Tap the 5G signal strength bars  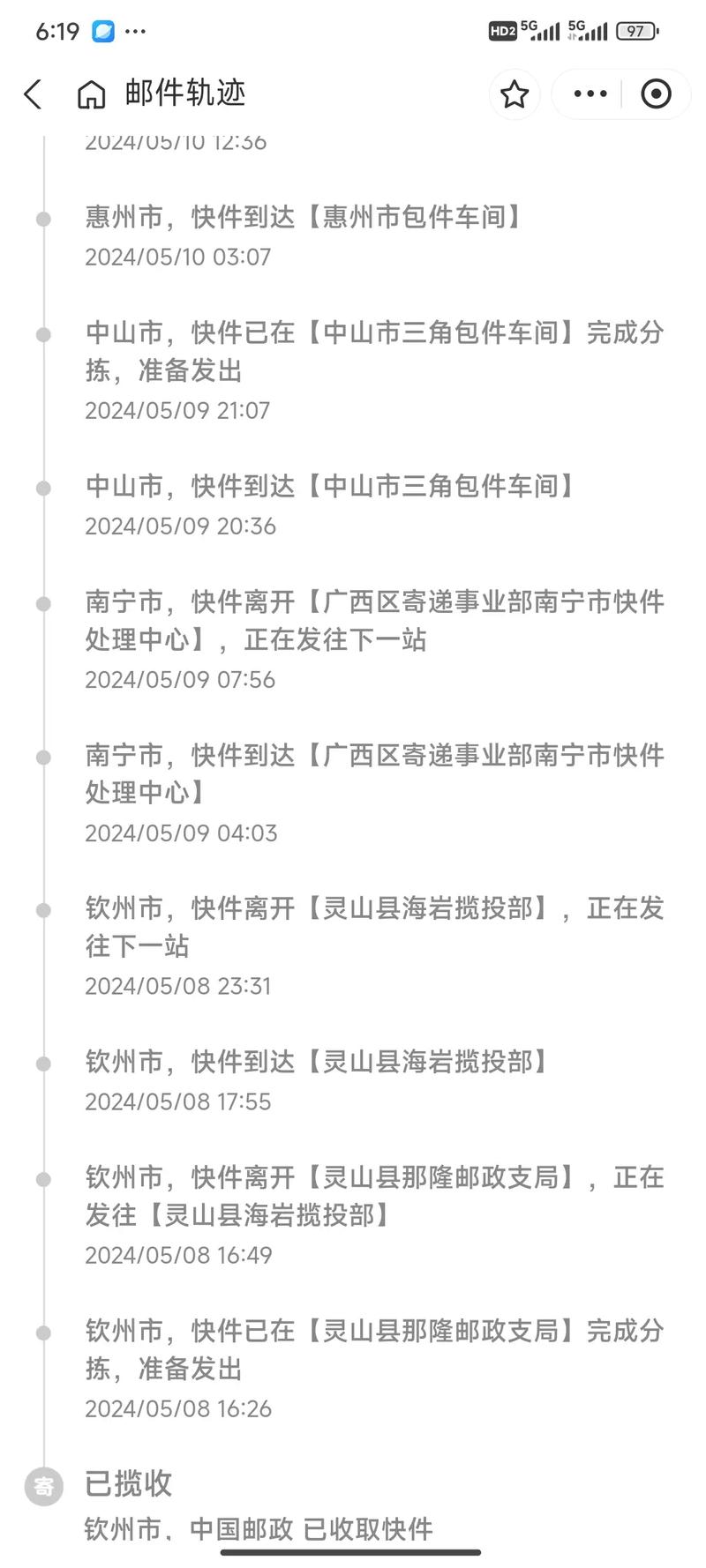pos(543,29)
